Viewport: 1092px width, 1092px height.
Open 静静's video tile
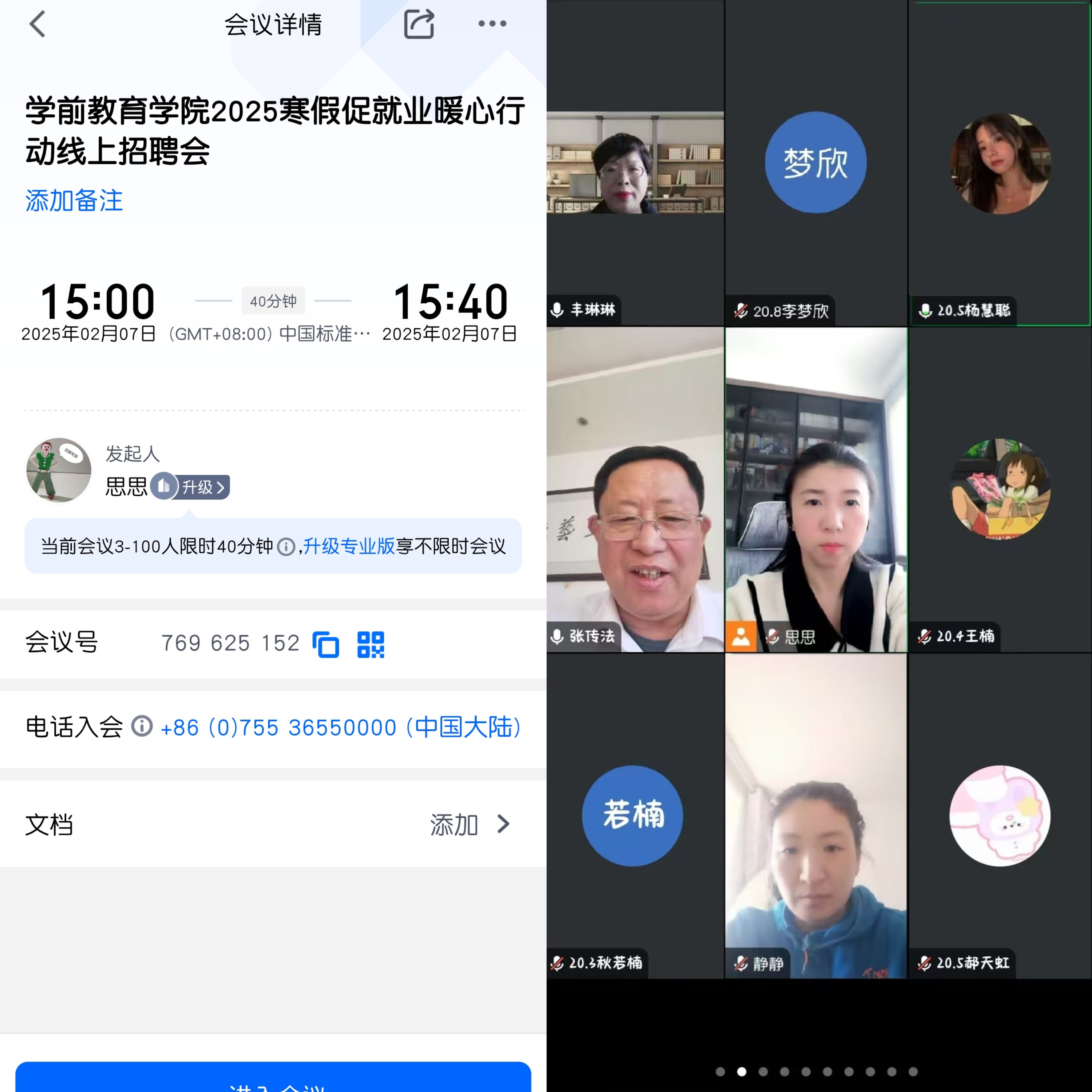click(816, 816)
